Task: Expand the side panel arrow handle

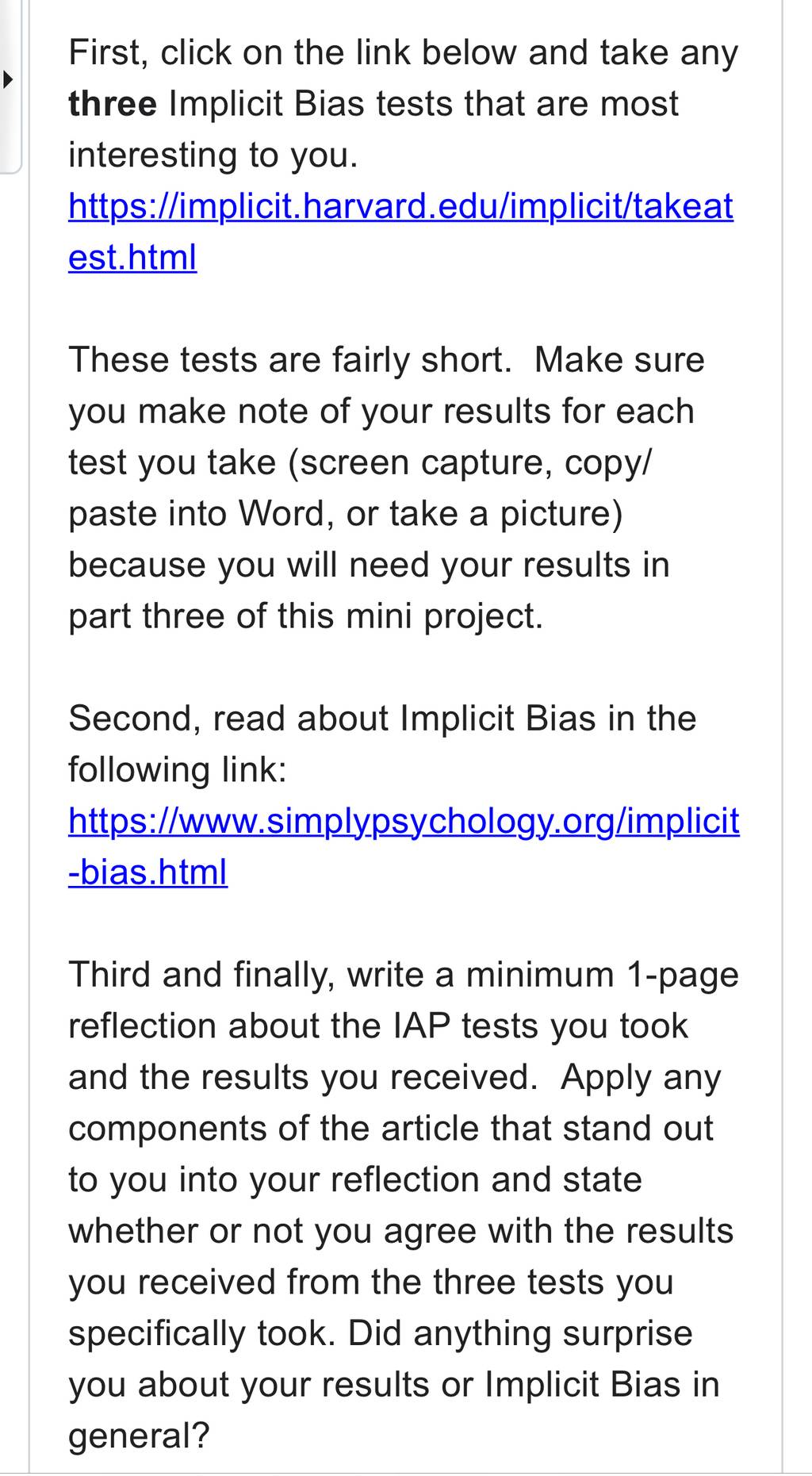Action: coord(9,79)
